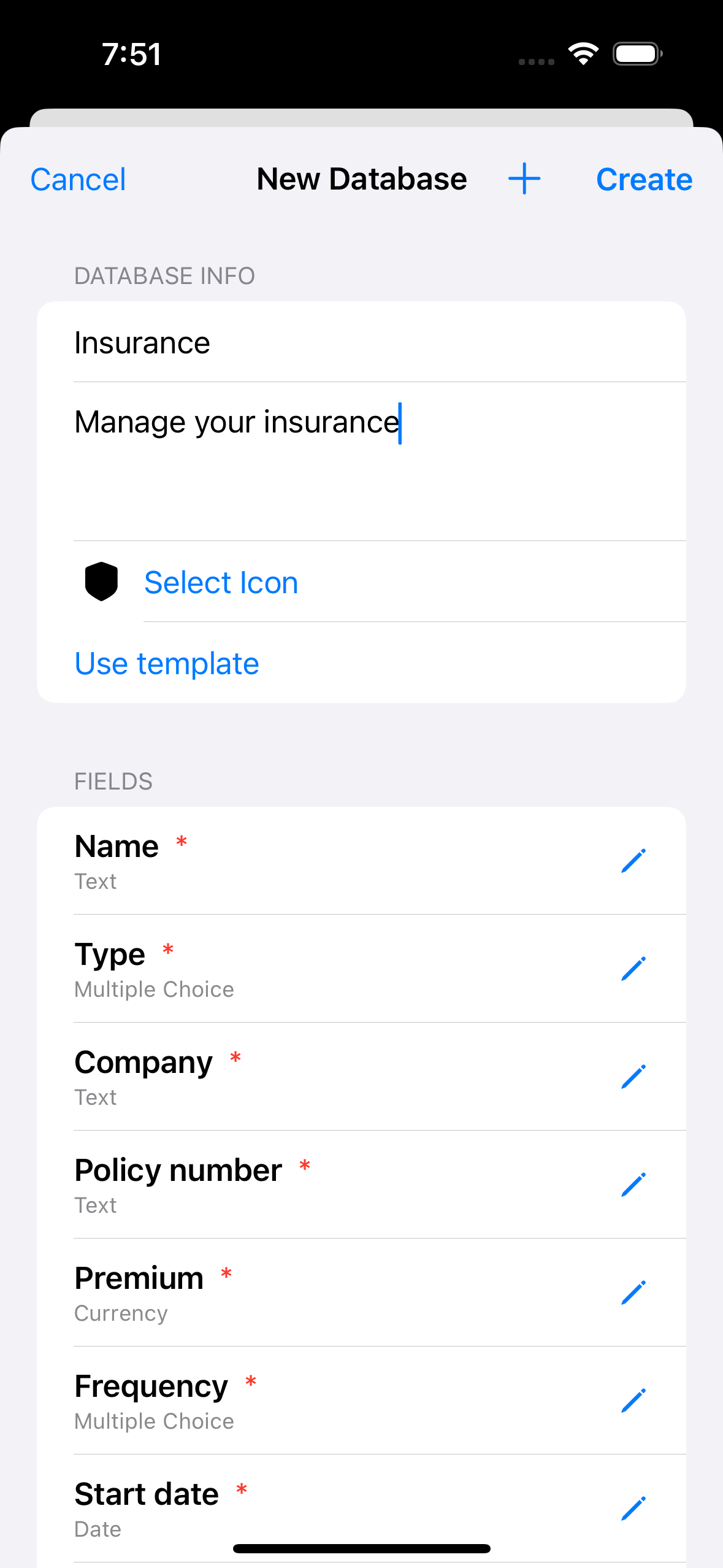Tap the shield database icon

[102, 582]
